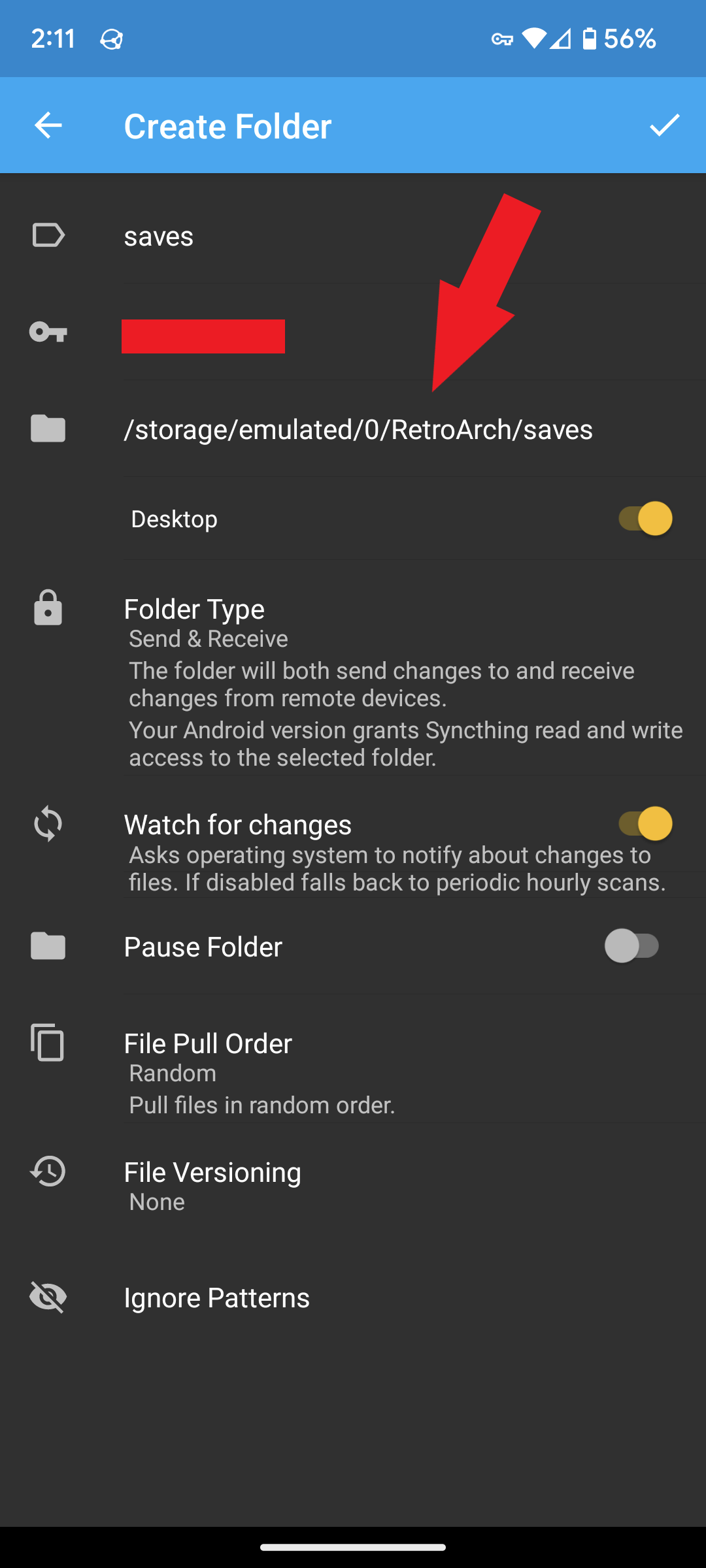This screenshot has height=1568, width=706.
Task: Open Ignore Patterns
Action: pos(353,1298)
